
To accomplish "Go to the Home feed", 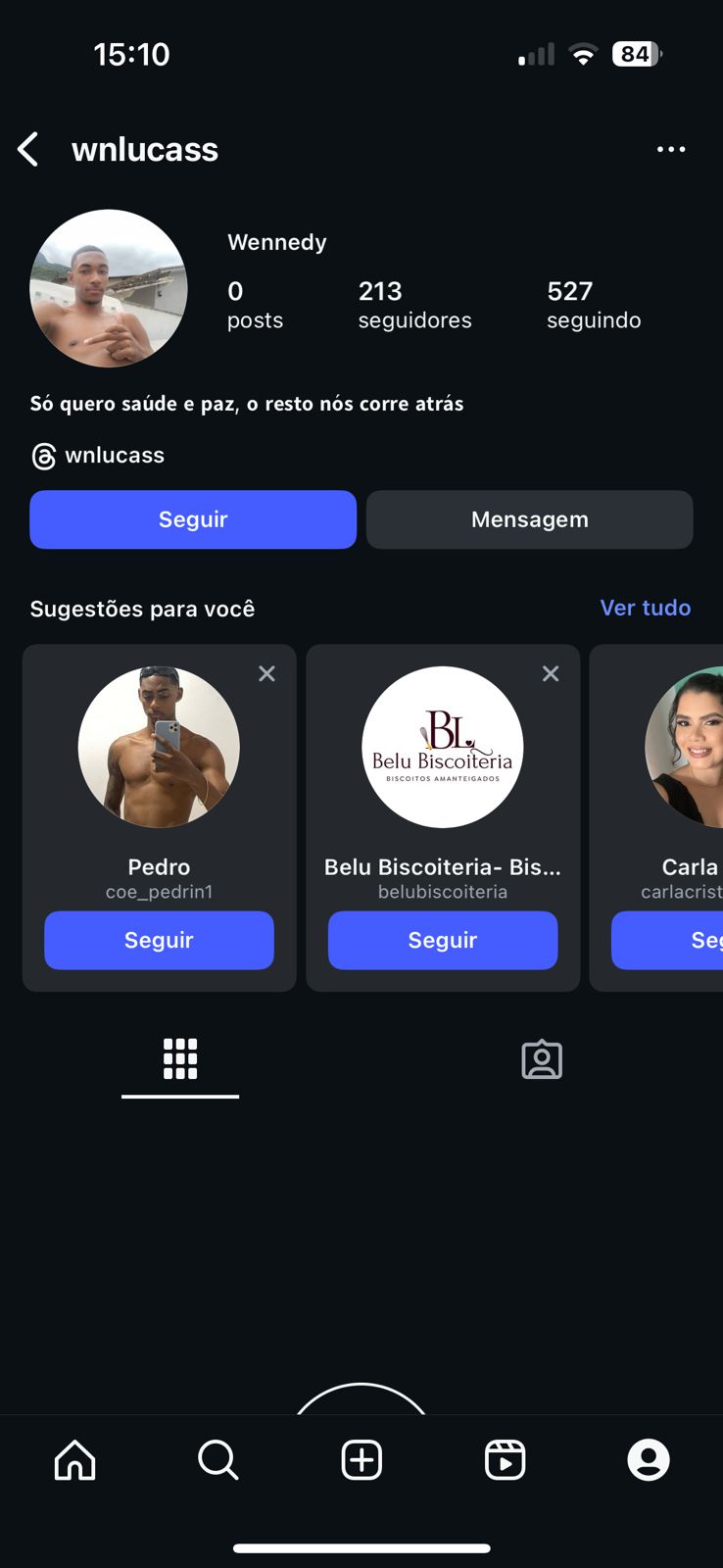I will (x=75, y=1460).
